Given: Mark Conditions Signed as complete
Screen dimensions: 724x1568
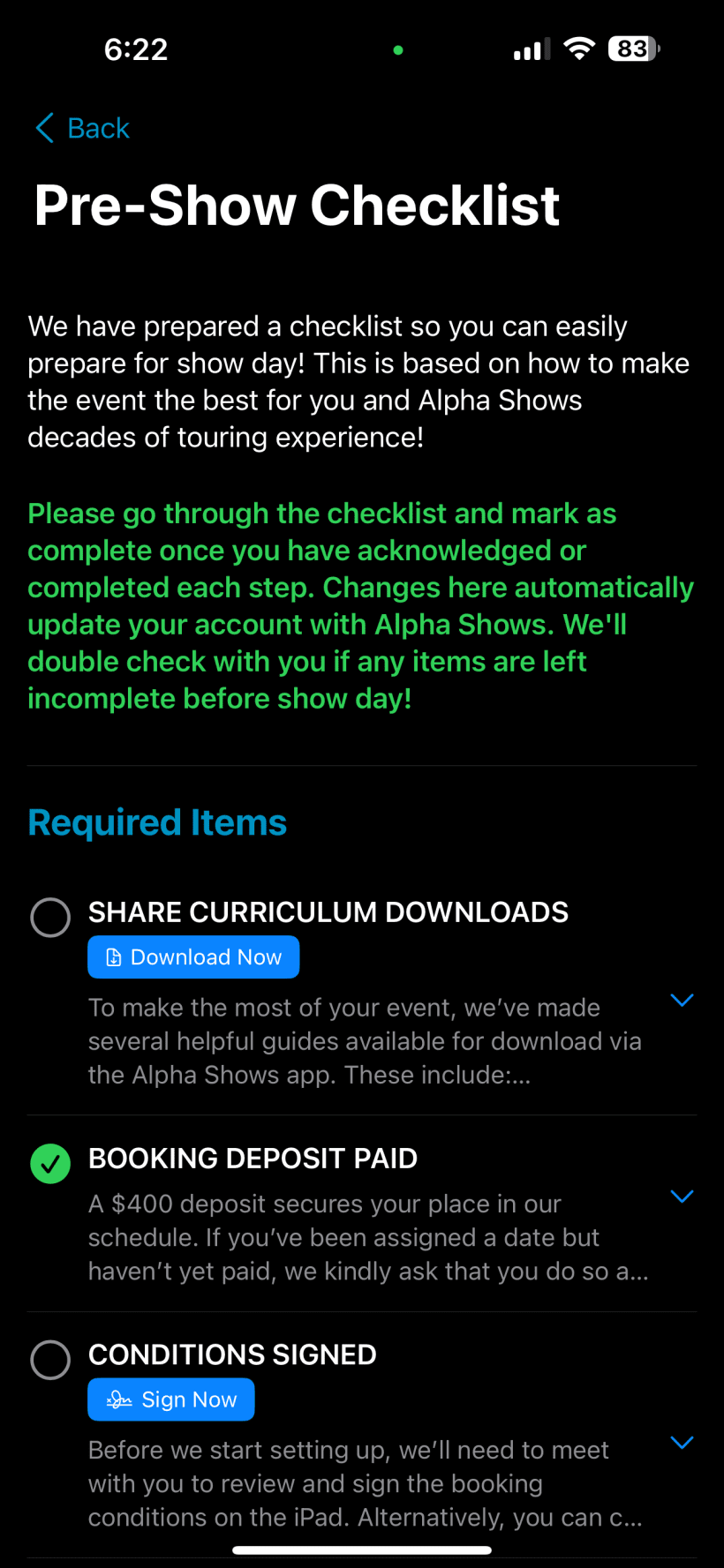Looking at the screenshot, I should coord(50,1360).
